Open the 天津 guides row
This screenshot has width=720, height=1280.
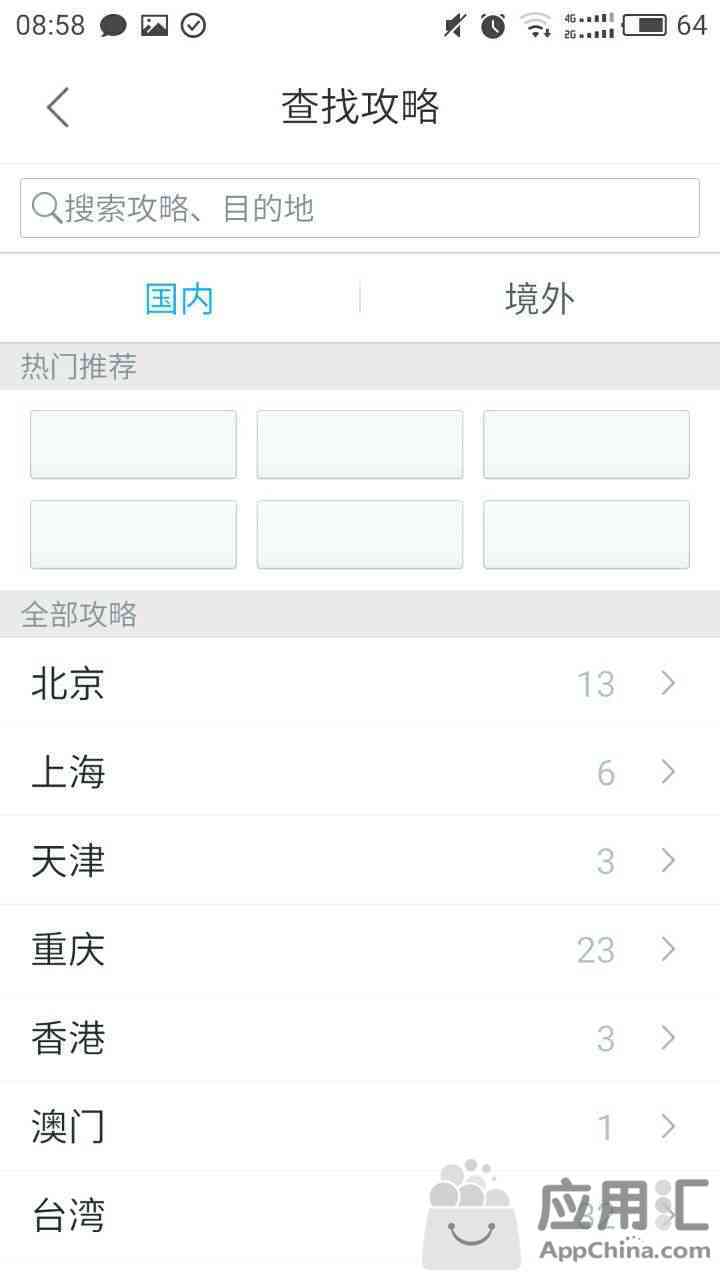[x=360, y=861]
